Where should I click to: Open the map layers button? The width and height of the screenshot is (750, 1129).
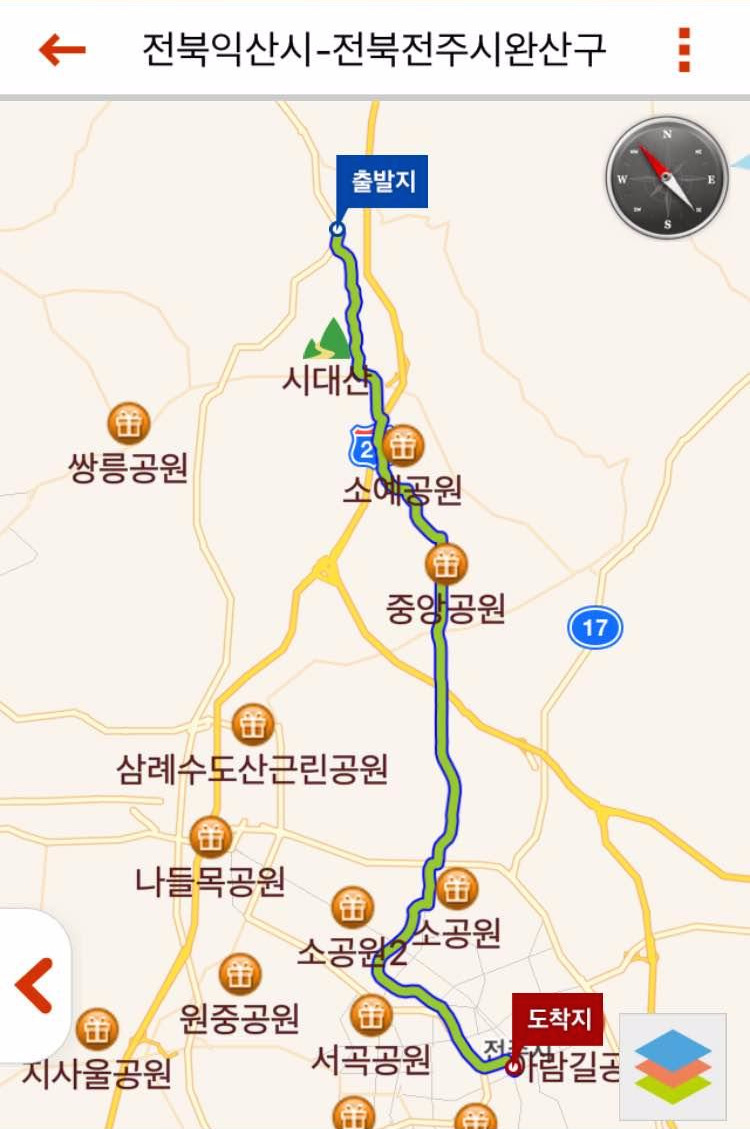pyautogui.click(x=672, y=1066)
